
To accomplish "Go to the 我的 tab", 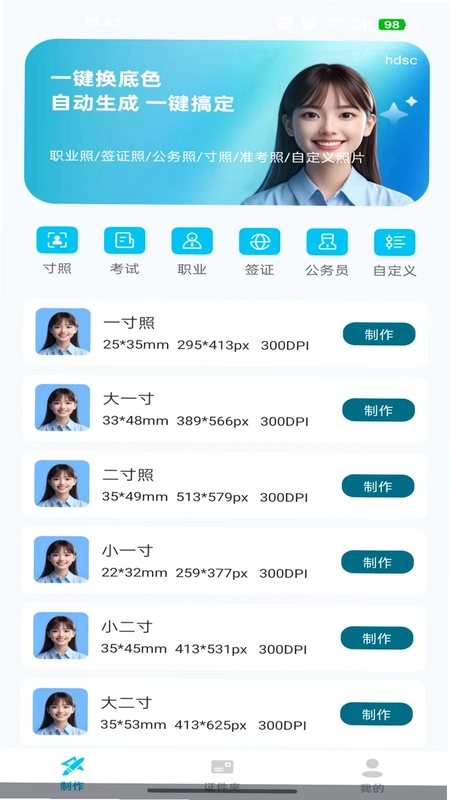I will pos(372,774).
